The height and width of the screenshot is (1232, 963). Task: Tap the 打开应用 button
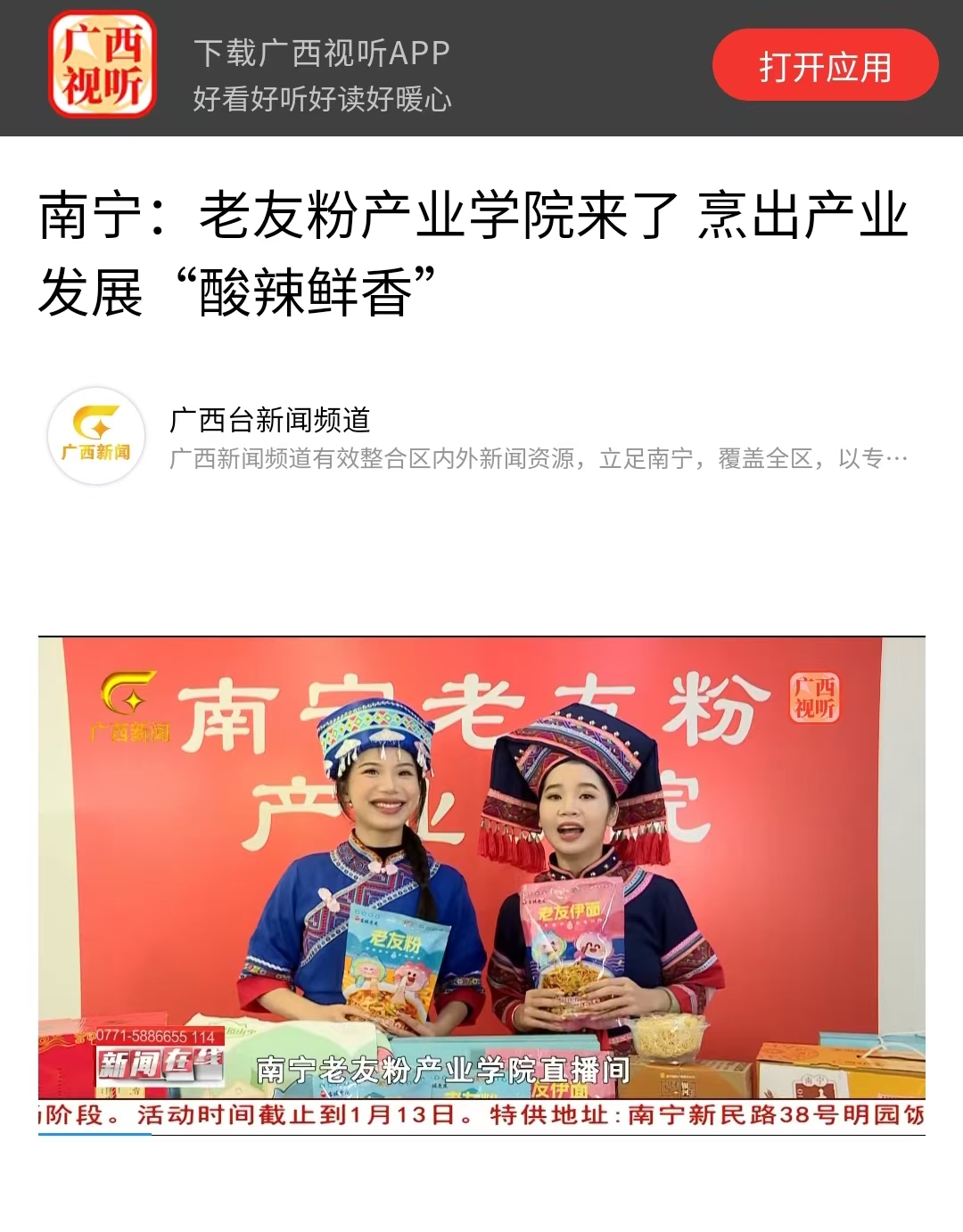pyautogui.click(x=825, y=65)
